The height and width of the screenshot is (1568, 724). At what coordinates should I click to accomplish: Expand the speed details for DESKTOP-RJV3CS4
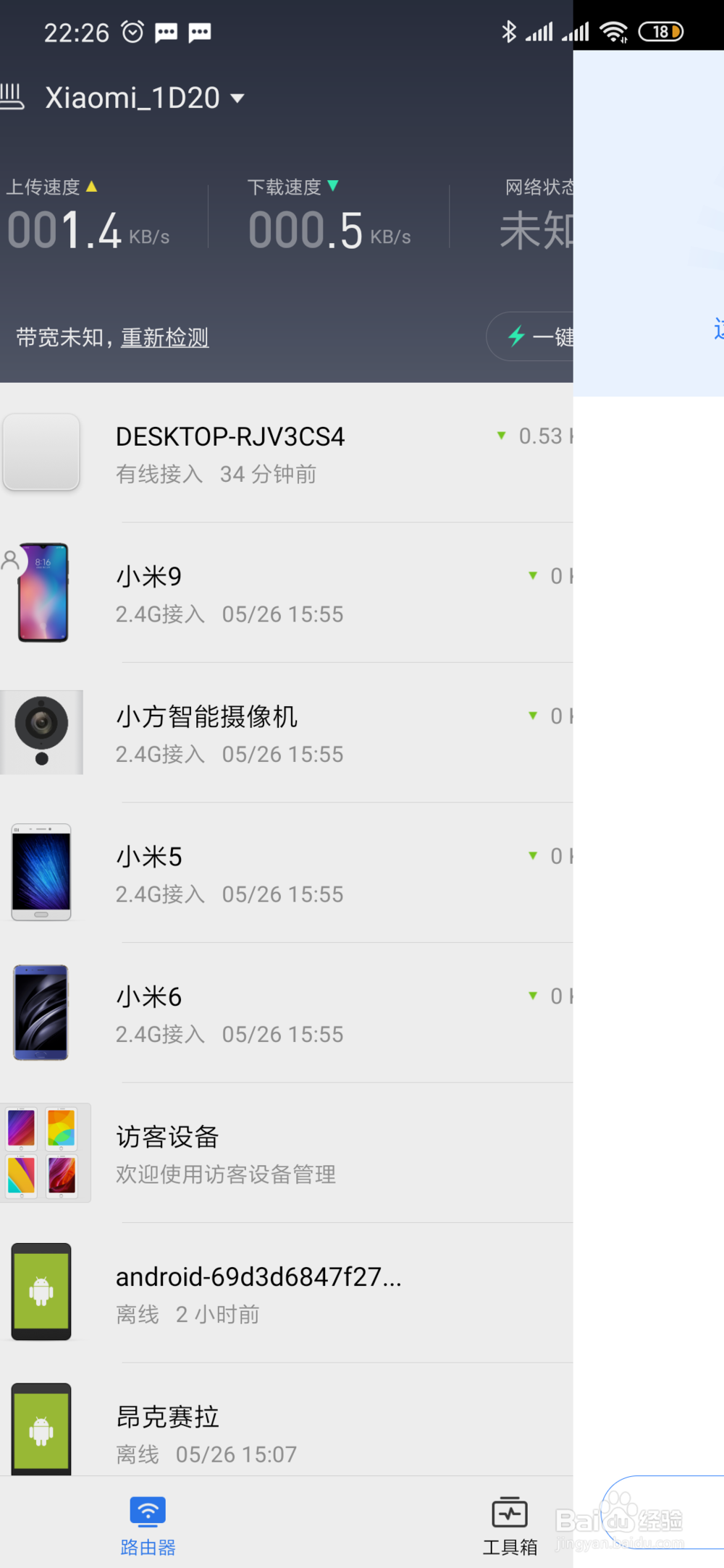pyautogui.click(x=501, y=436)
